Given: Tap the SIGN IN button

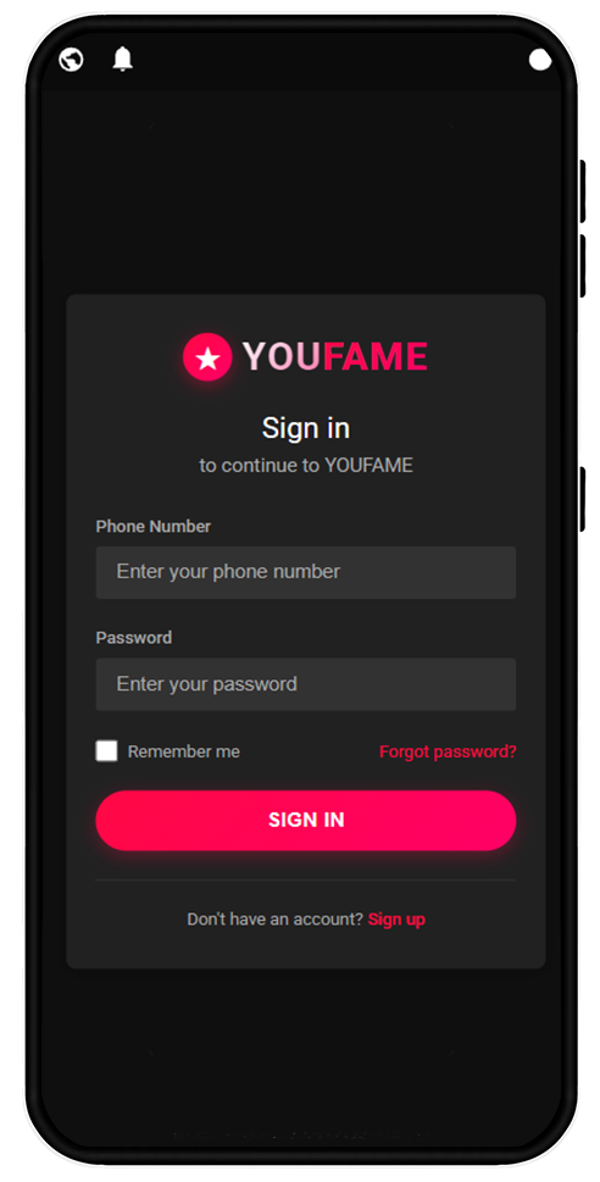Looking at the screenshot, I should click(305, 820).
